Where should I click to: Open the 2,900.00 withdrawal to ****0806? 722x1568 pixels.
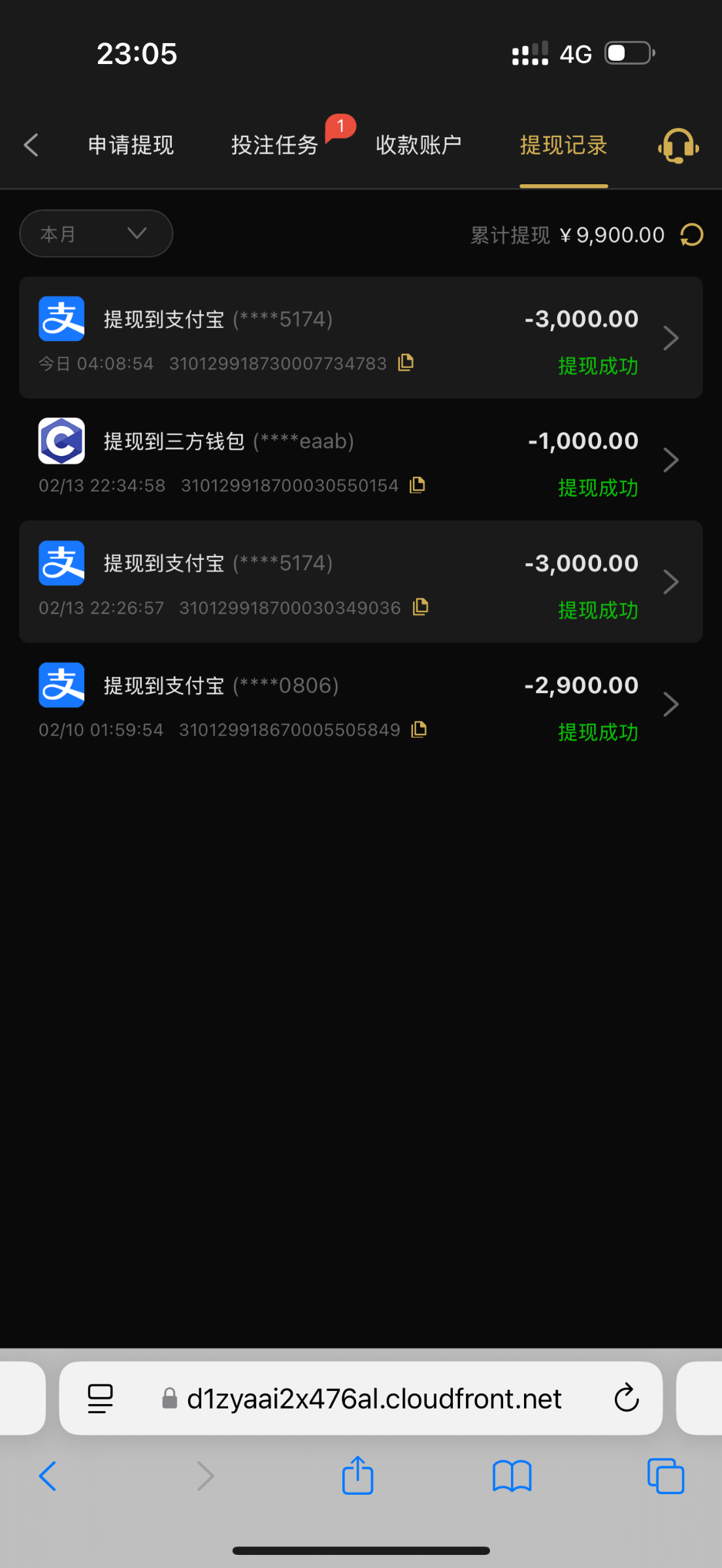(361, 704)
